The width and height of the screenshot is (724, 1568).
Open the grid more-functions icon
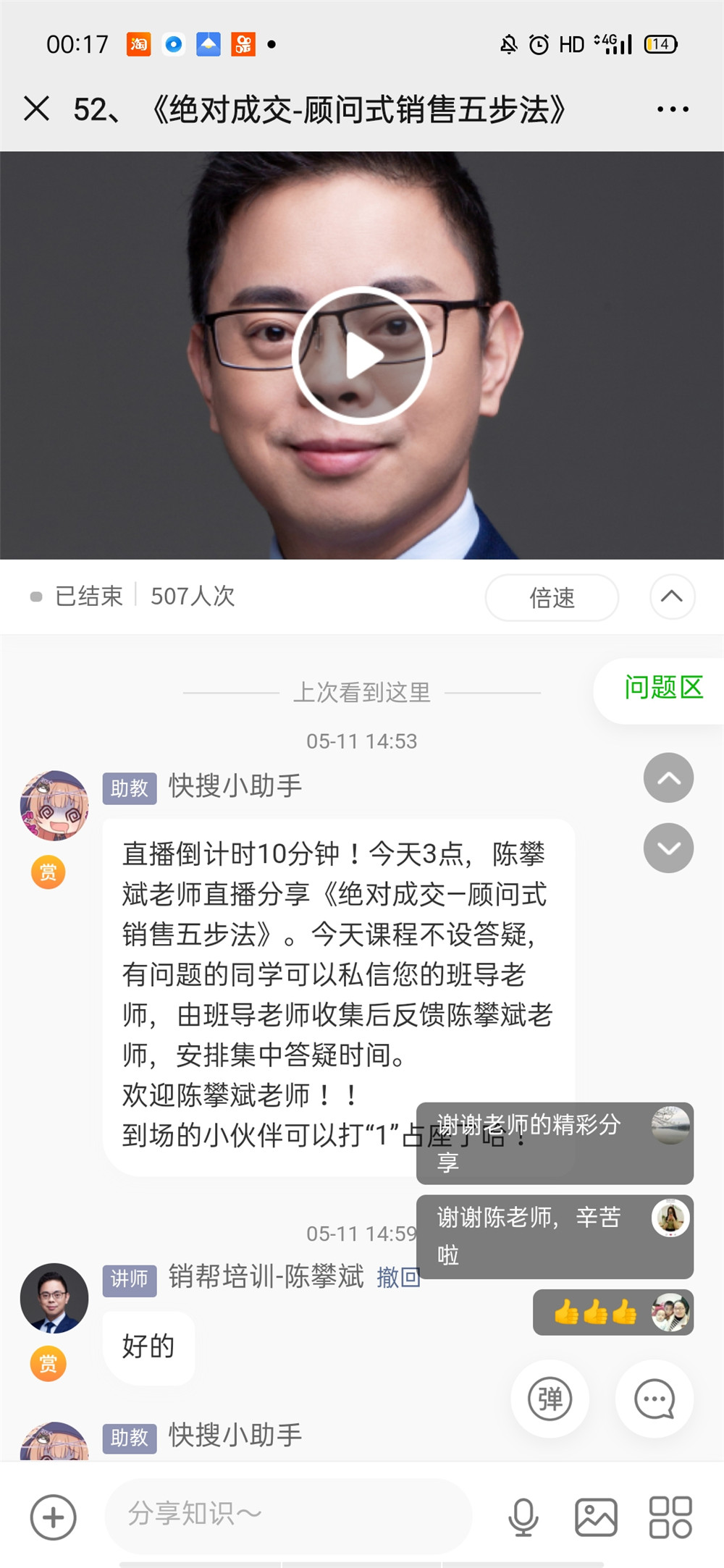(x=670, y=1517)
